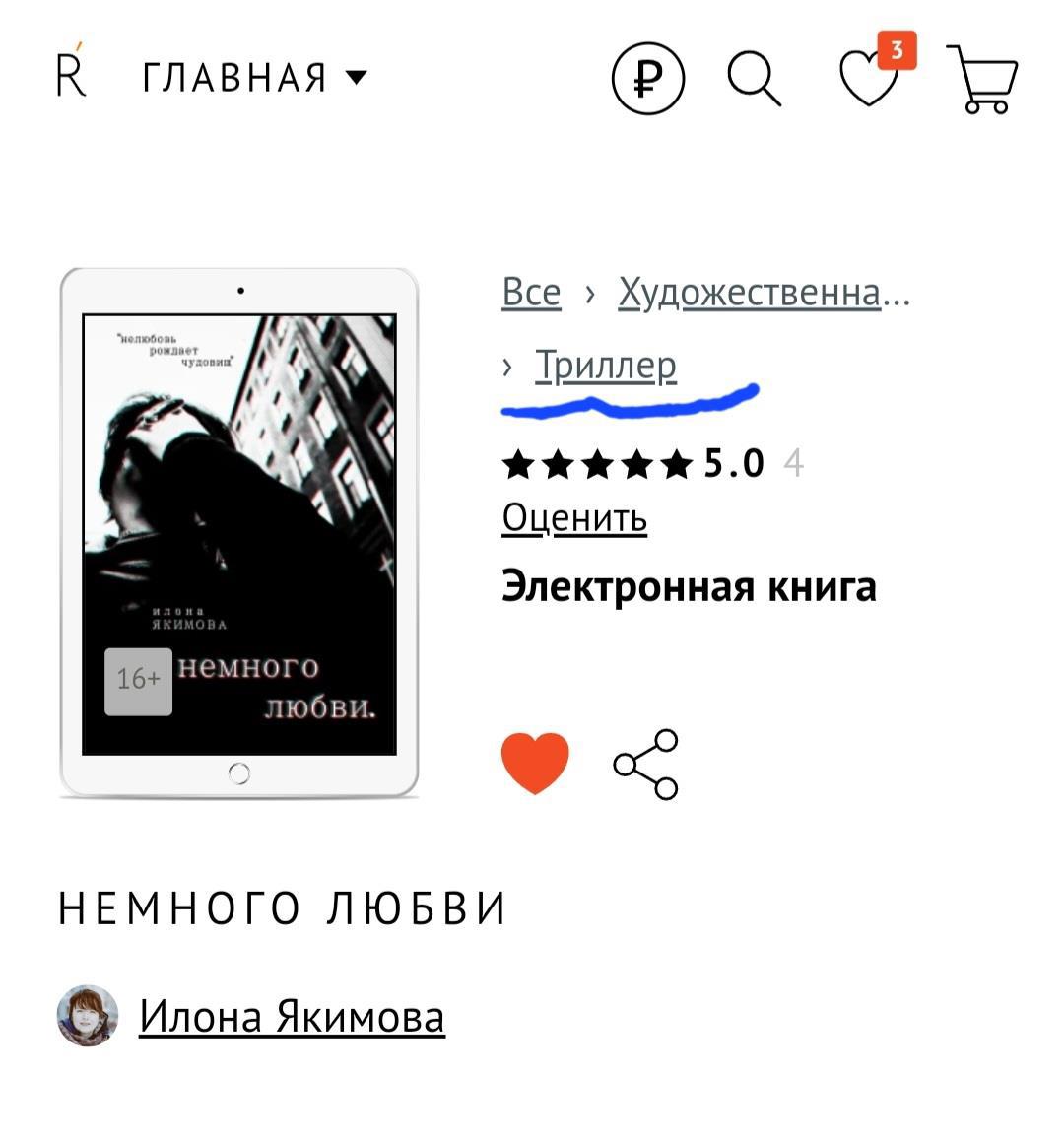Open author page Илона Якимова
The image size is (1064, 1142).
pyautogui.click(x=292, y=1016)
